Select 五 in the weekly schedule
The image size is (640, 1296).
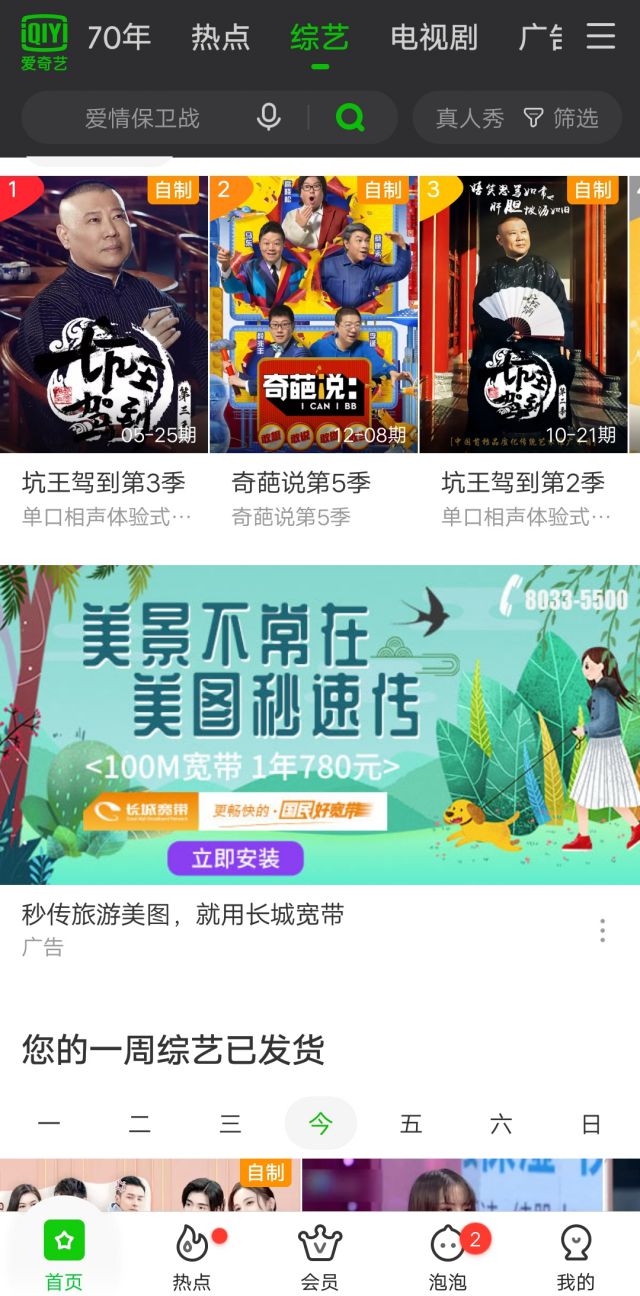tap(411, 1123)
